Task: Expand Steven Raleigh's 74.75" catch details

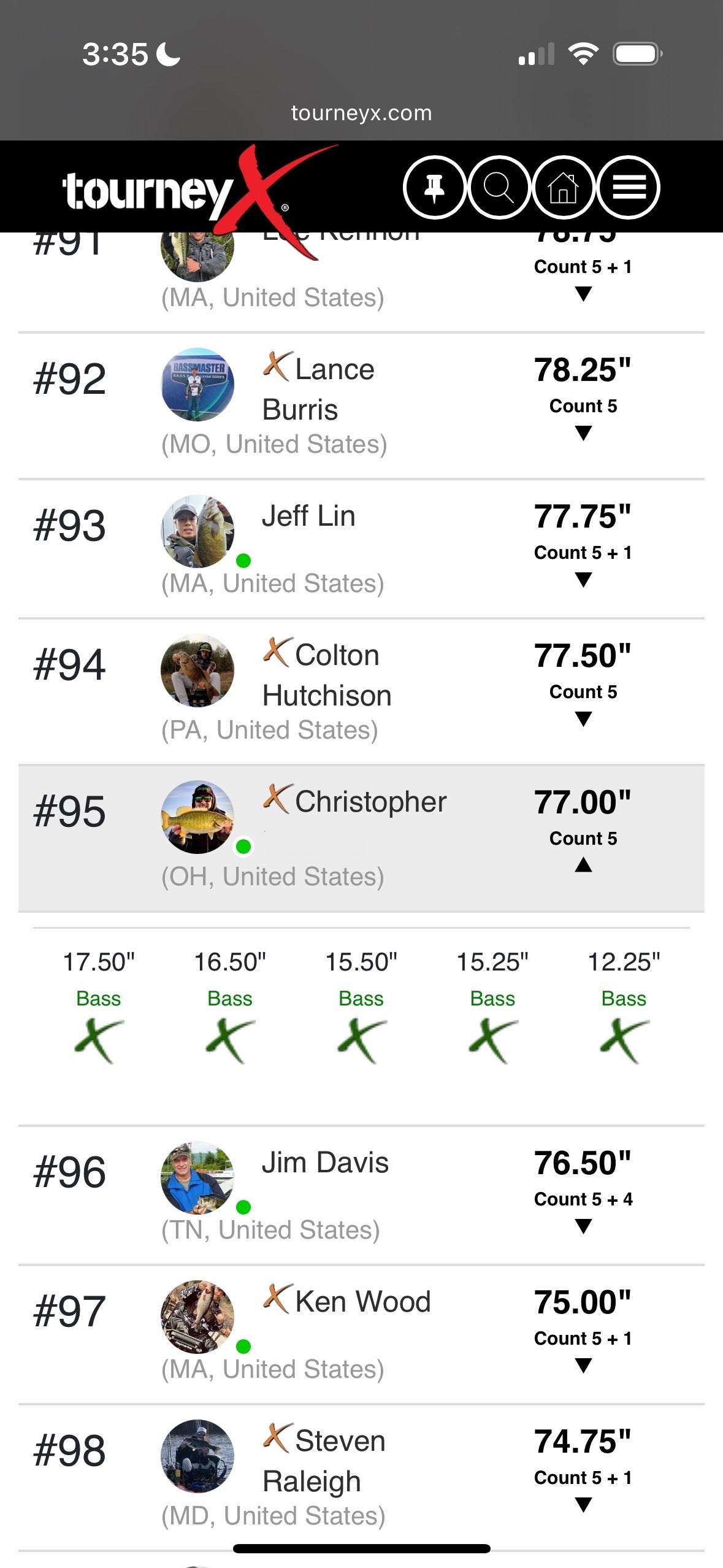Action: 583,1505
